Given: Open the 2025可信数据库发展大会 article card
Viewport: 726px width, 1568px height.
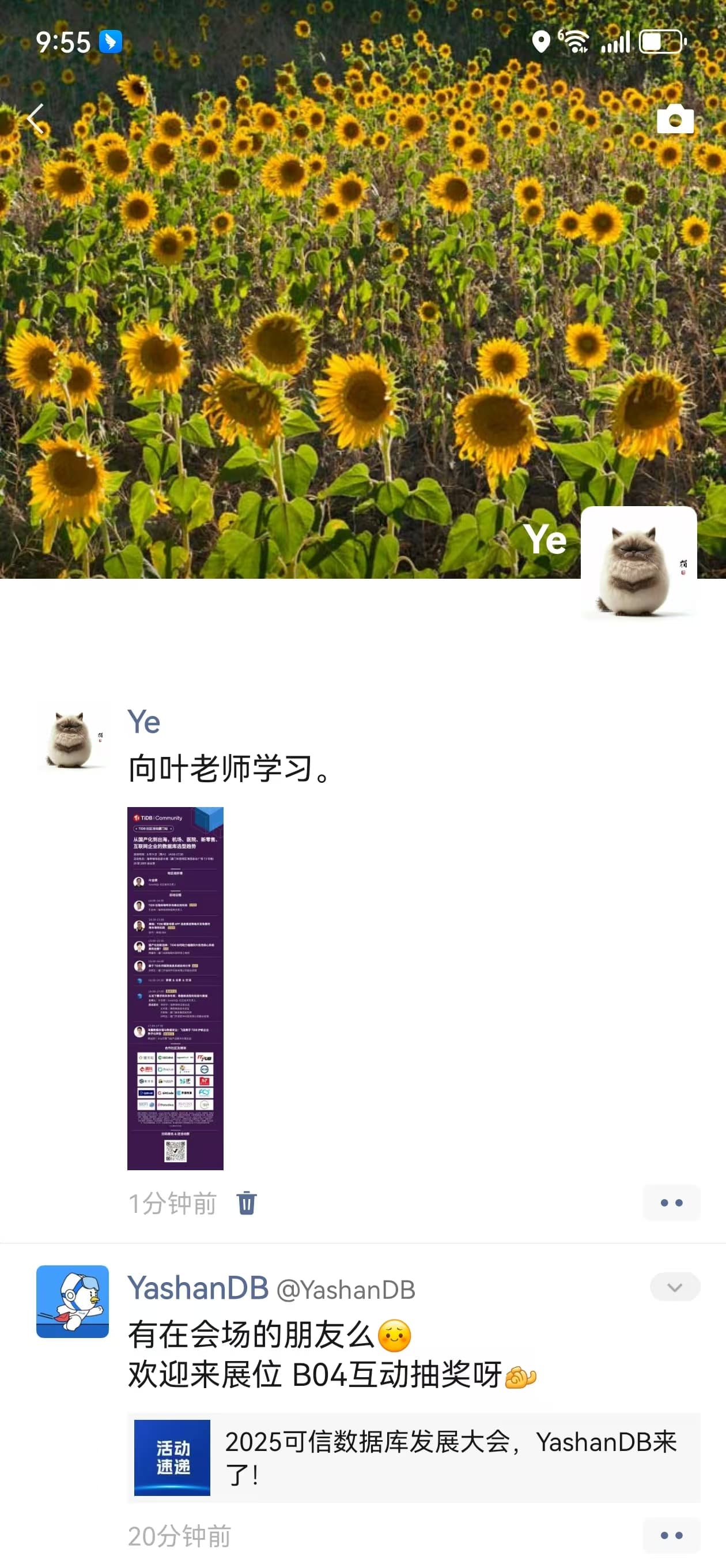Looking at the screenshot, I should pyautogui.click(x=414, y=1457).
